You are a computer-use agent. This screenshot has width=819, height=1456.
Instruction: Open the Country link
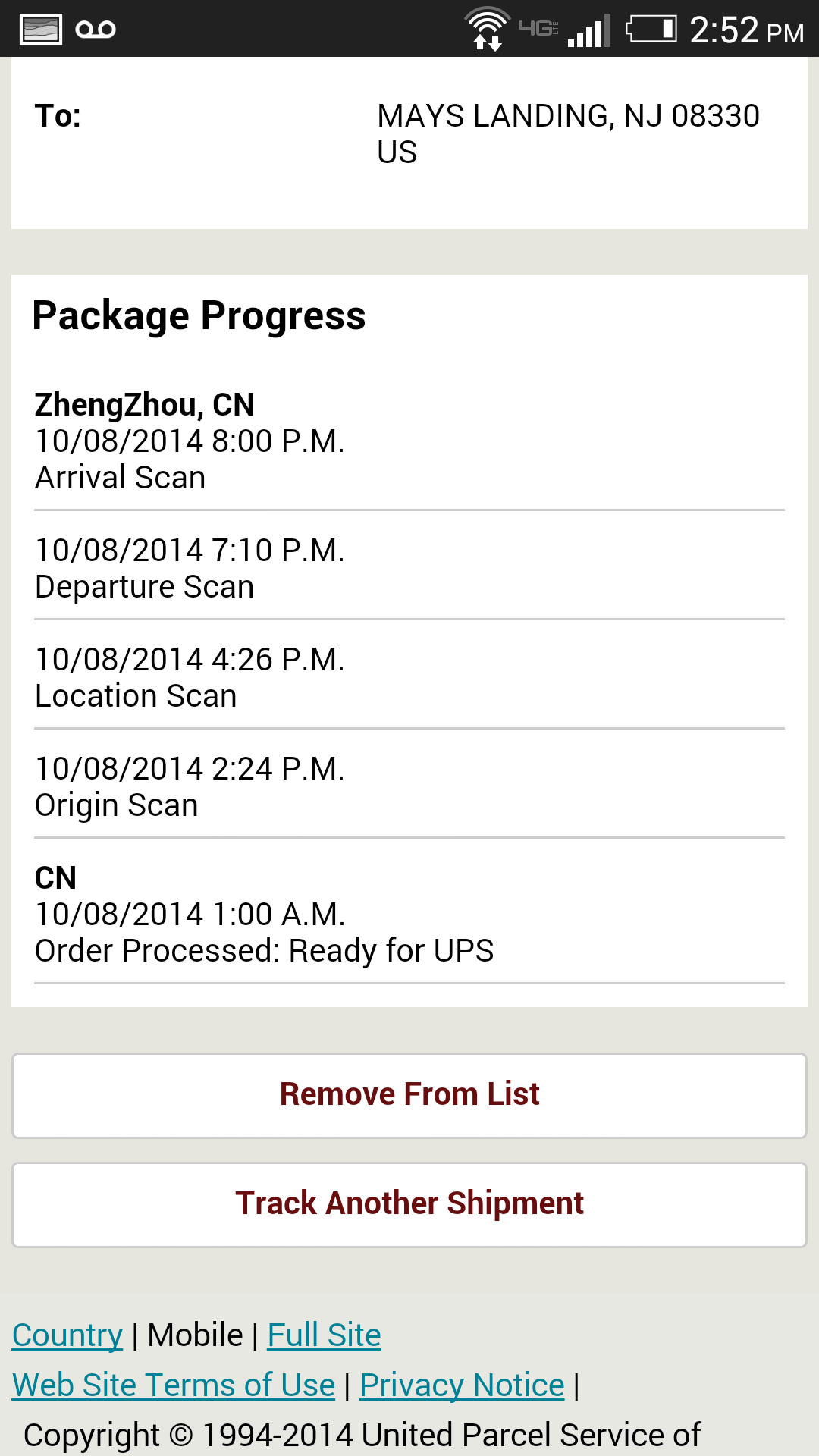click(x=67, y=1335)
